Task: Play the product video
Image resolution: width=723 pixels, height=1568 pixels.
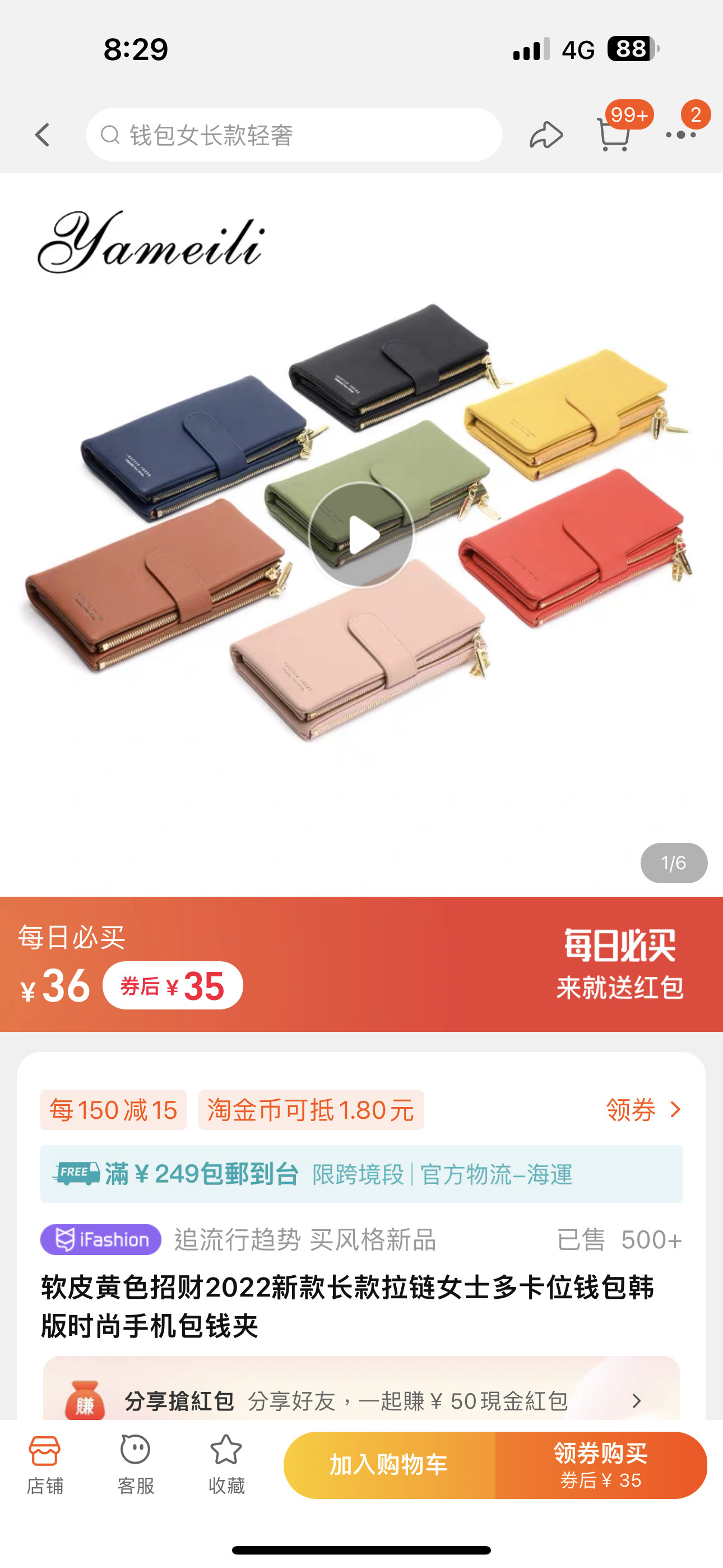Action: 361,535
